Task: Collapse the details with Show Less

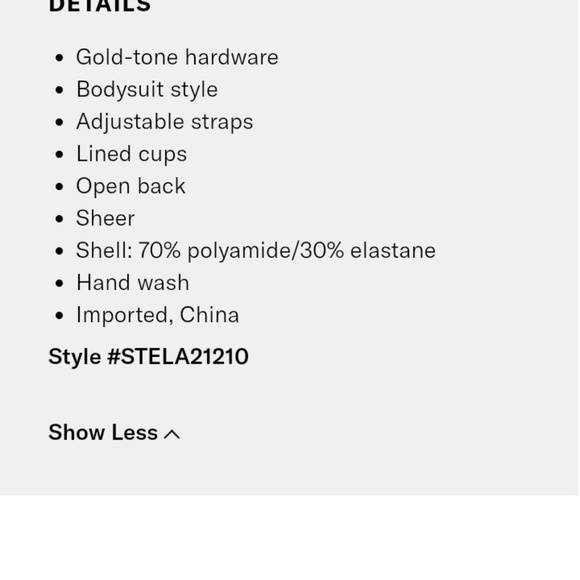Action: pos(114,432)
